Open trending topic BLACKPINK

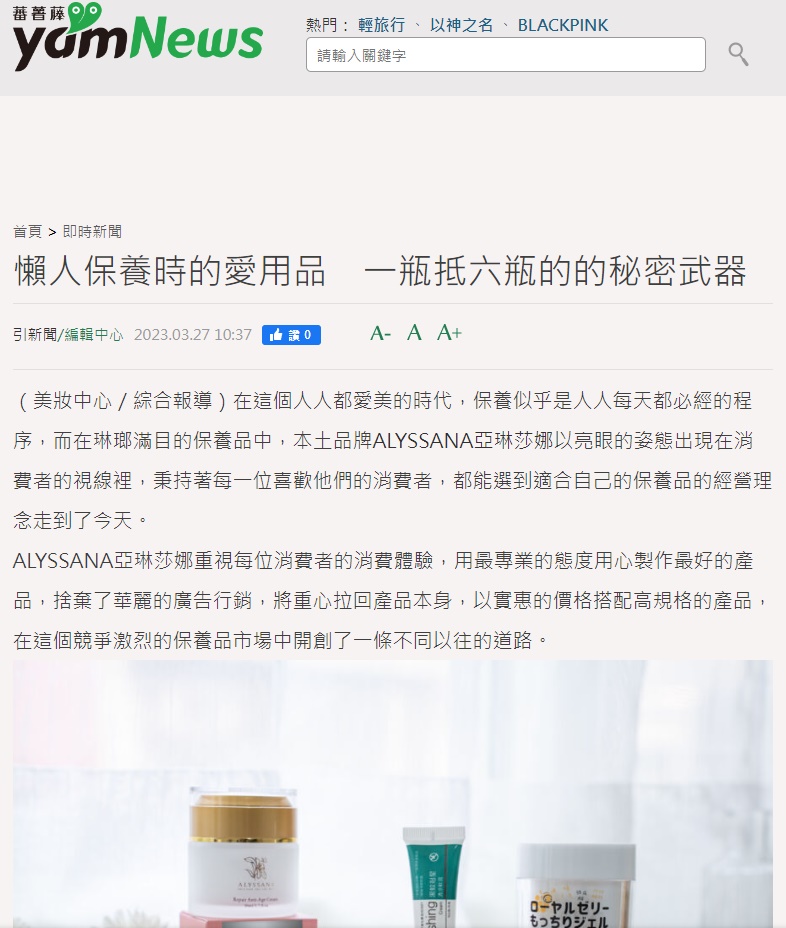pyautogui.click(x=562, y=25)
